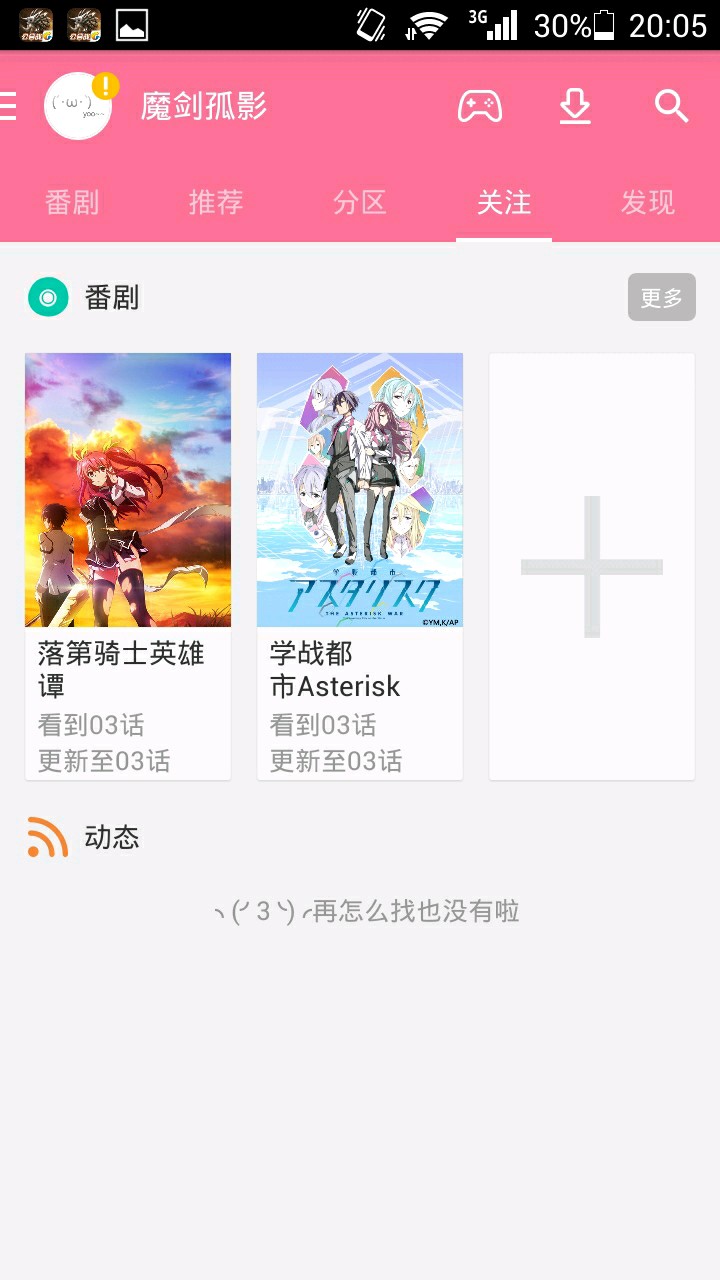Open the navigation drawer menu

[9, 106]
